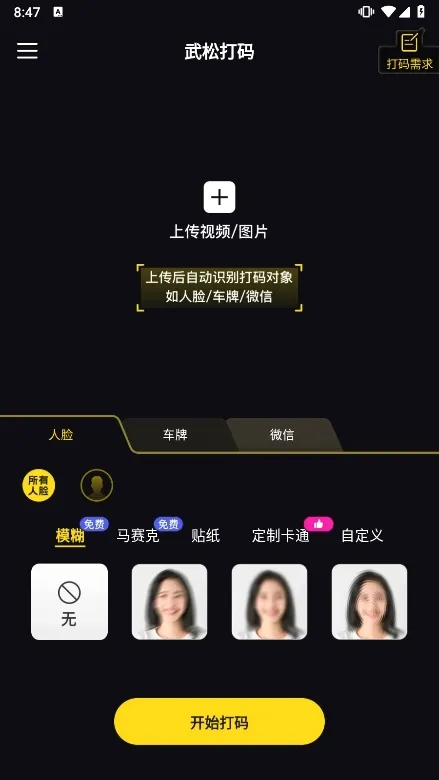Switch to 贴纸 effect type
Viewport: 439px width, 780px height.
click(205, 536)
